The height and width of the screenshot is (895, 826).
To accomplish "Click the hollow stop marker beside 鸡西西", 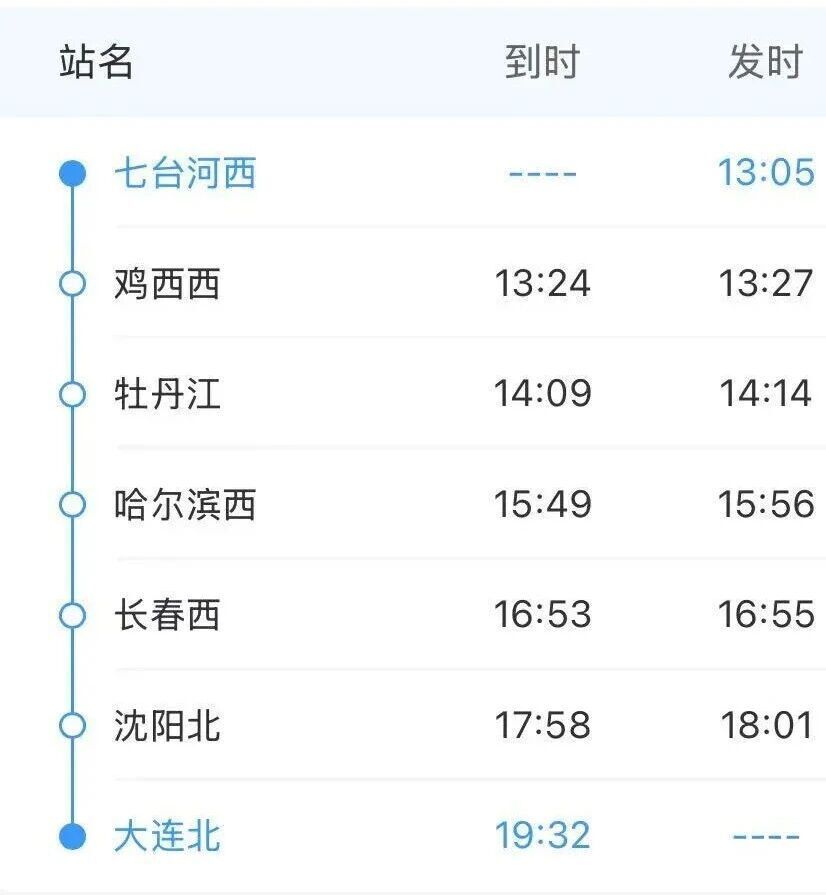I will point(70,285).
